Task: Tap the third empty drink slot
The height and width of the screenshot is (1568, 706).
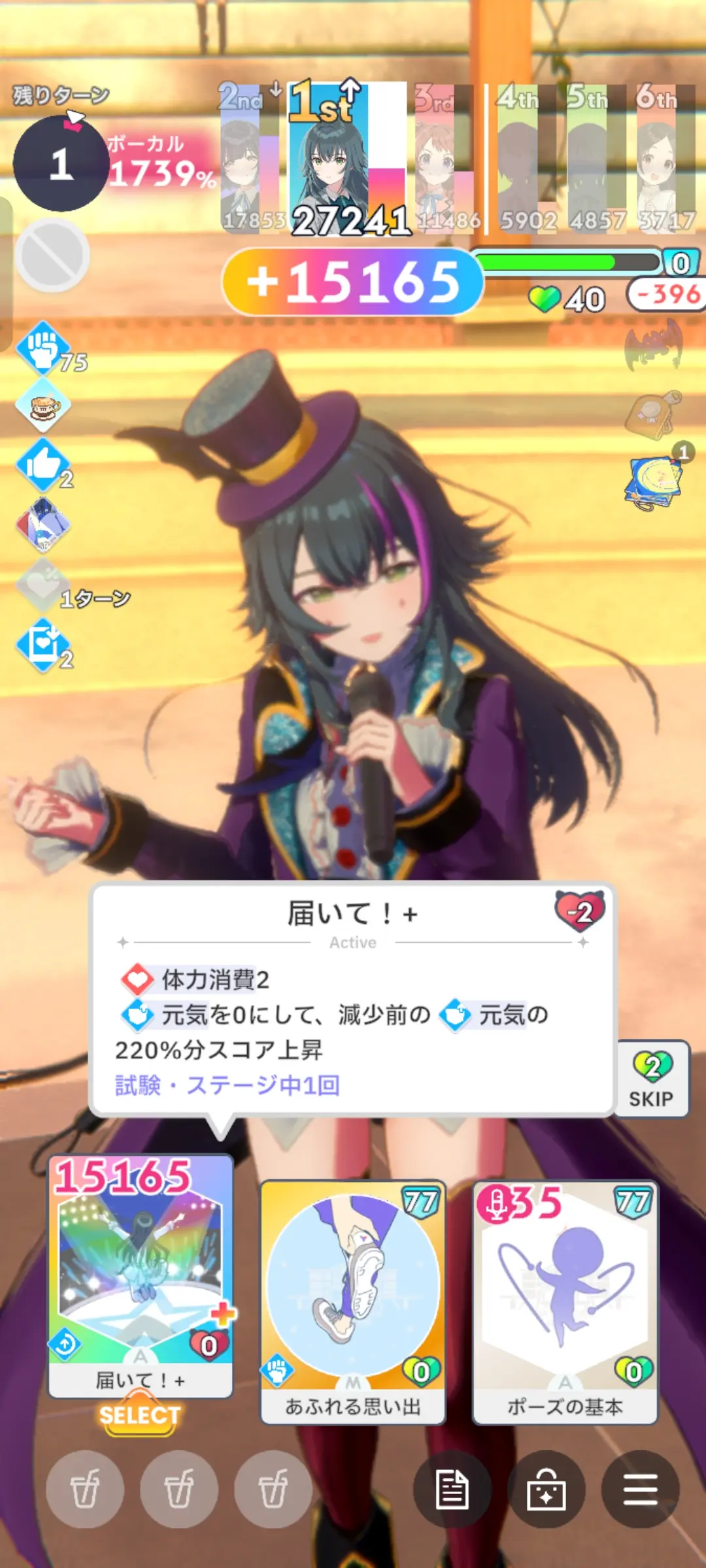Action: (x=273, y=1488)
